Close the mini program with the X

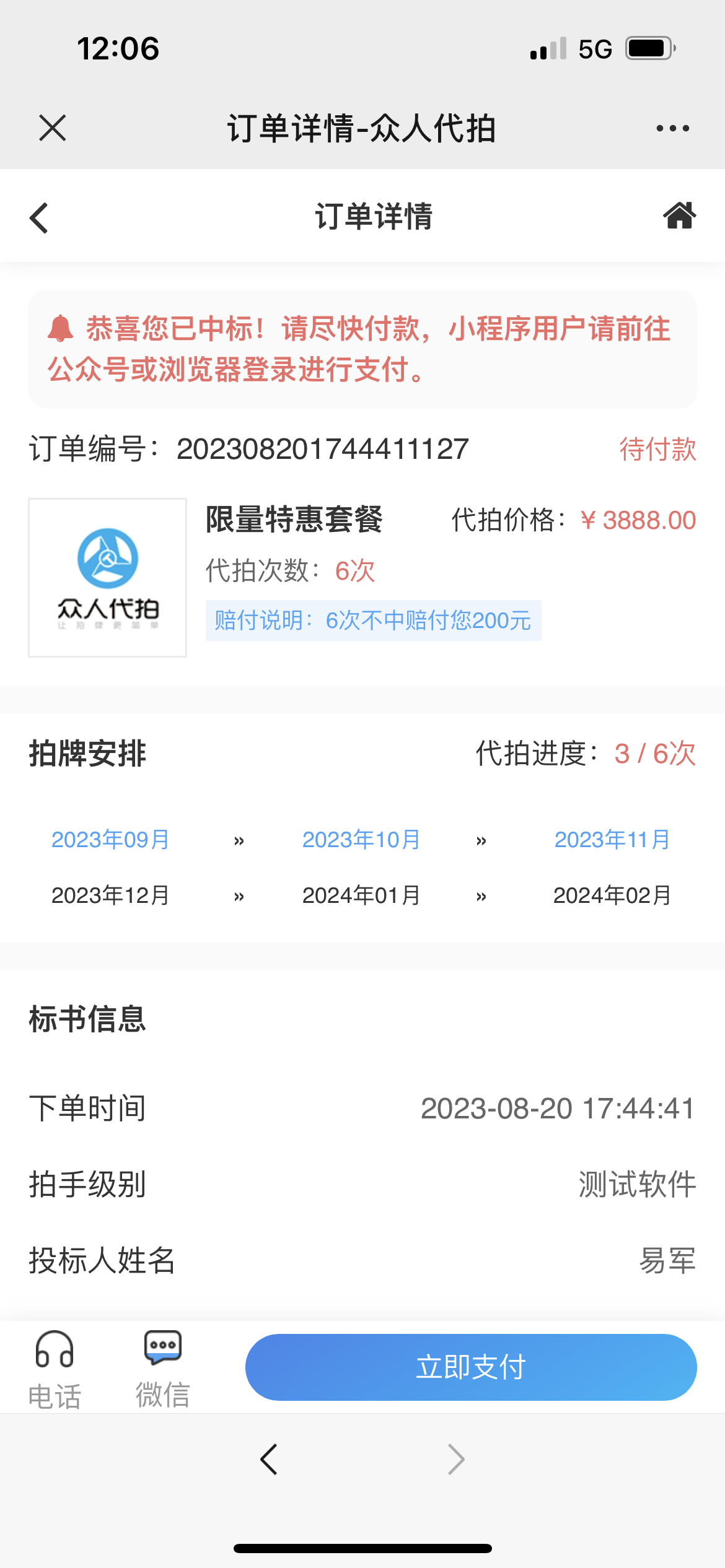click(52, 128)
